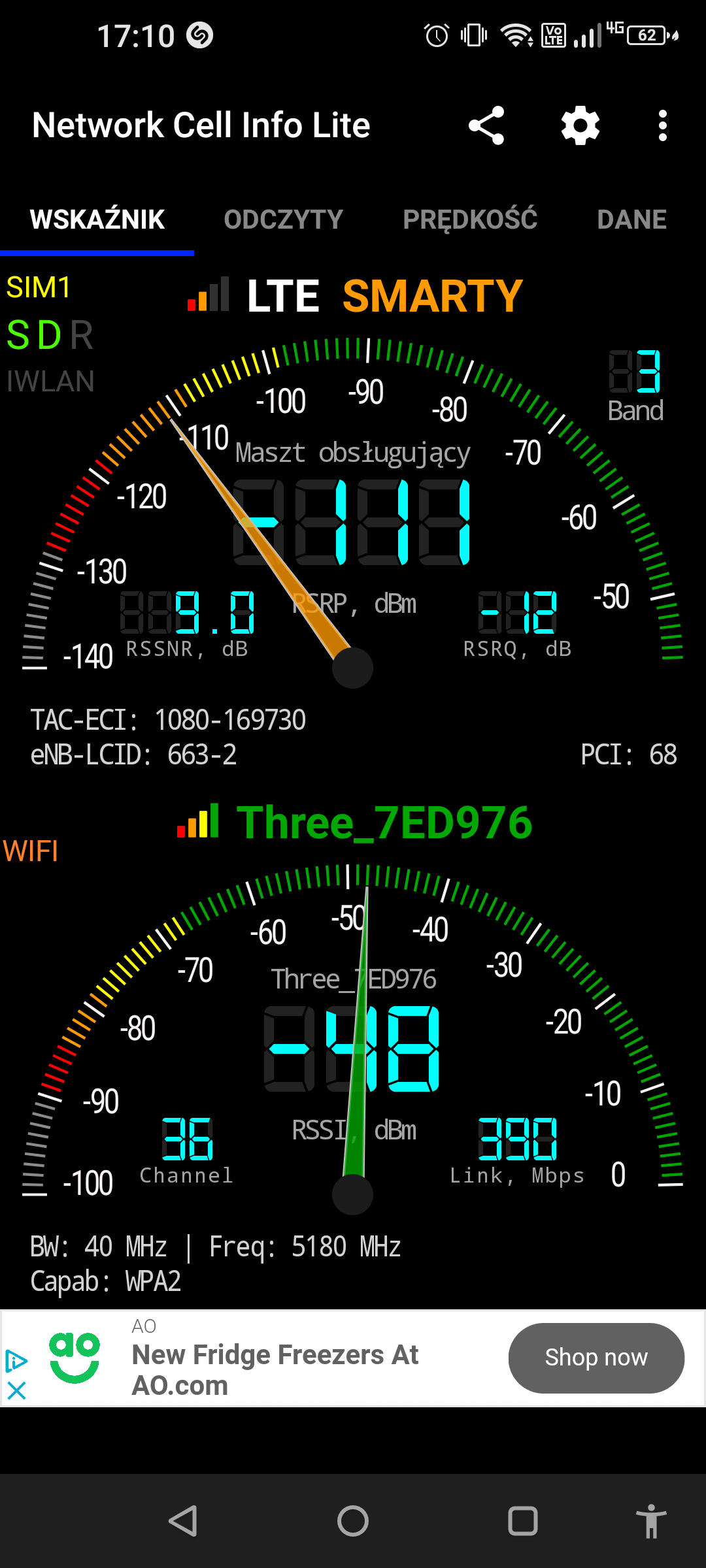Switch to the DANE tab
706x1568 pixels.
coord(631,220)
